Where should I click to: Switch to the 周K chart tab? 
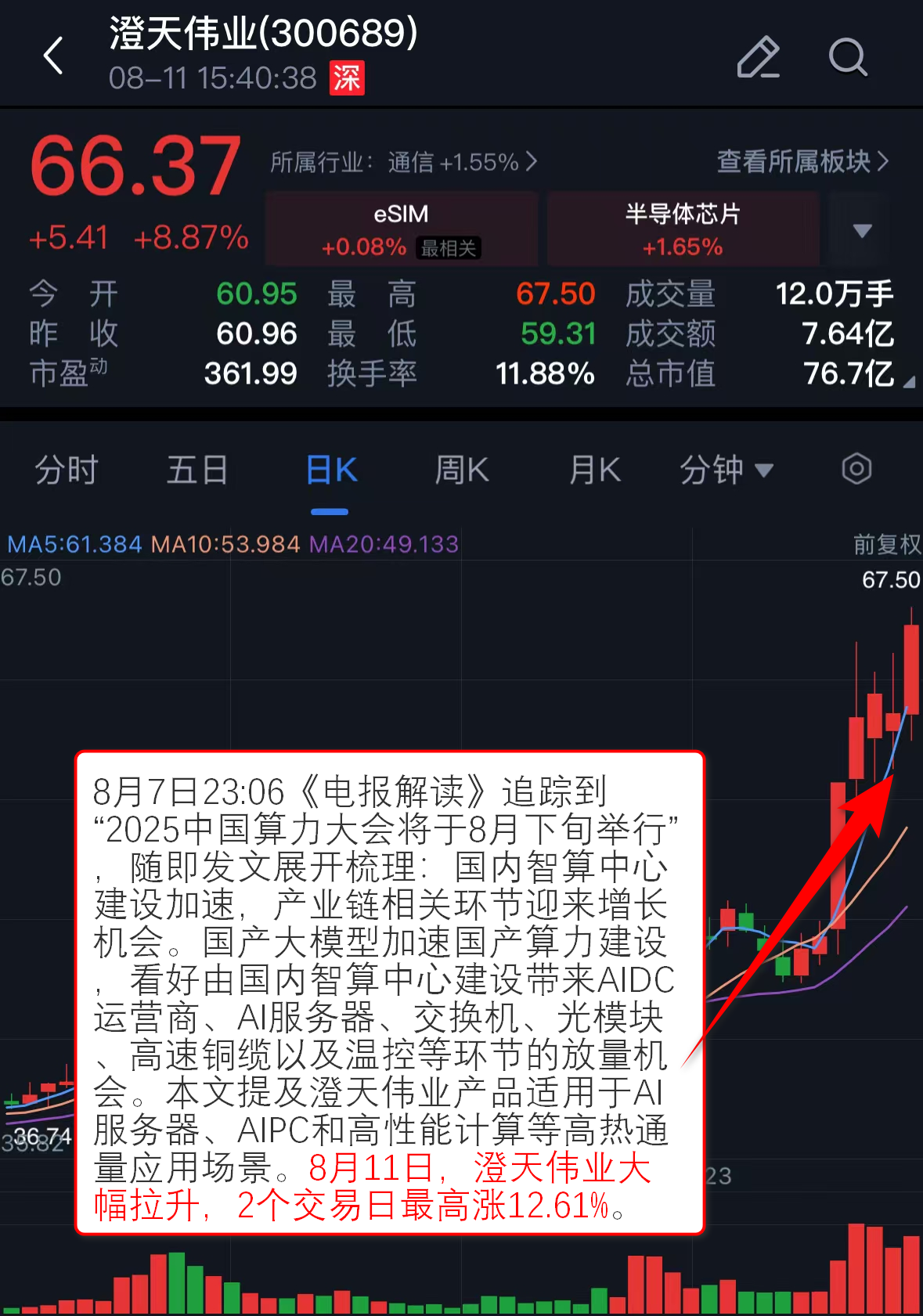click(x=462, y=471)
